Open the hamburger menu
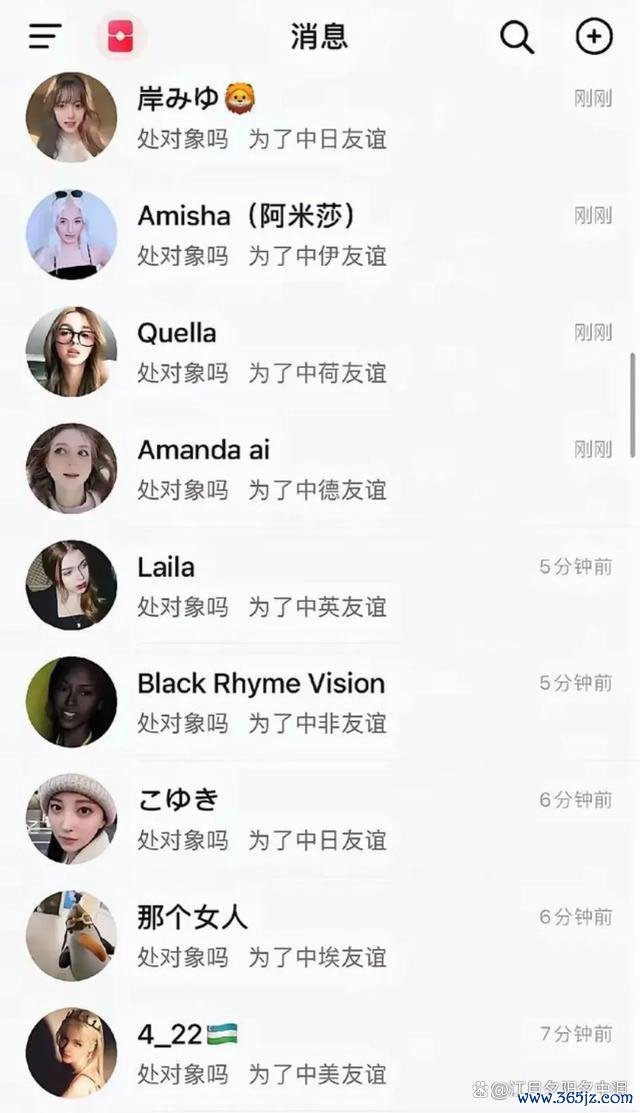 click(45, 37)
